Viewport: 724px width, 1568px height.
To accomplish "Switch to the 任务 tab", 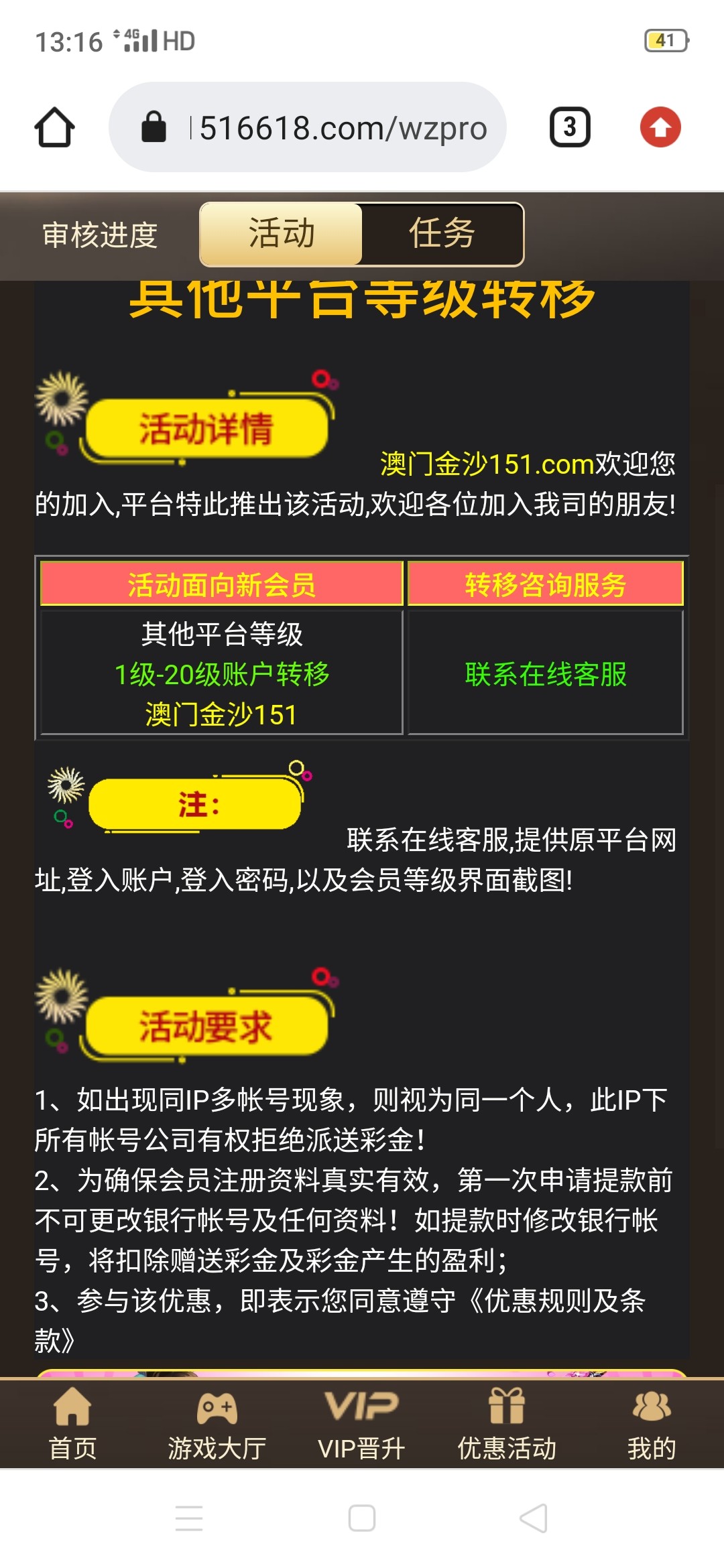I will [x=442, y=234].
